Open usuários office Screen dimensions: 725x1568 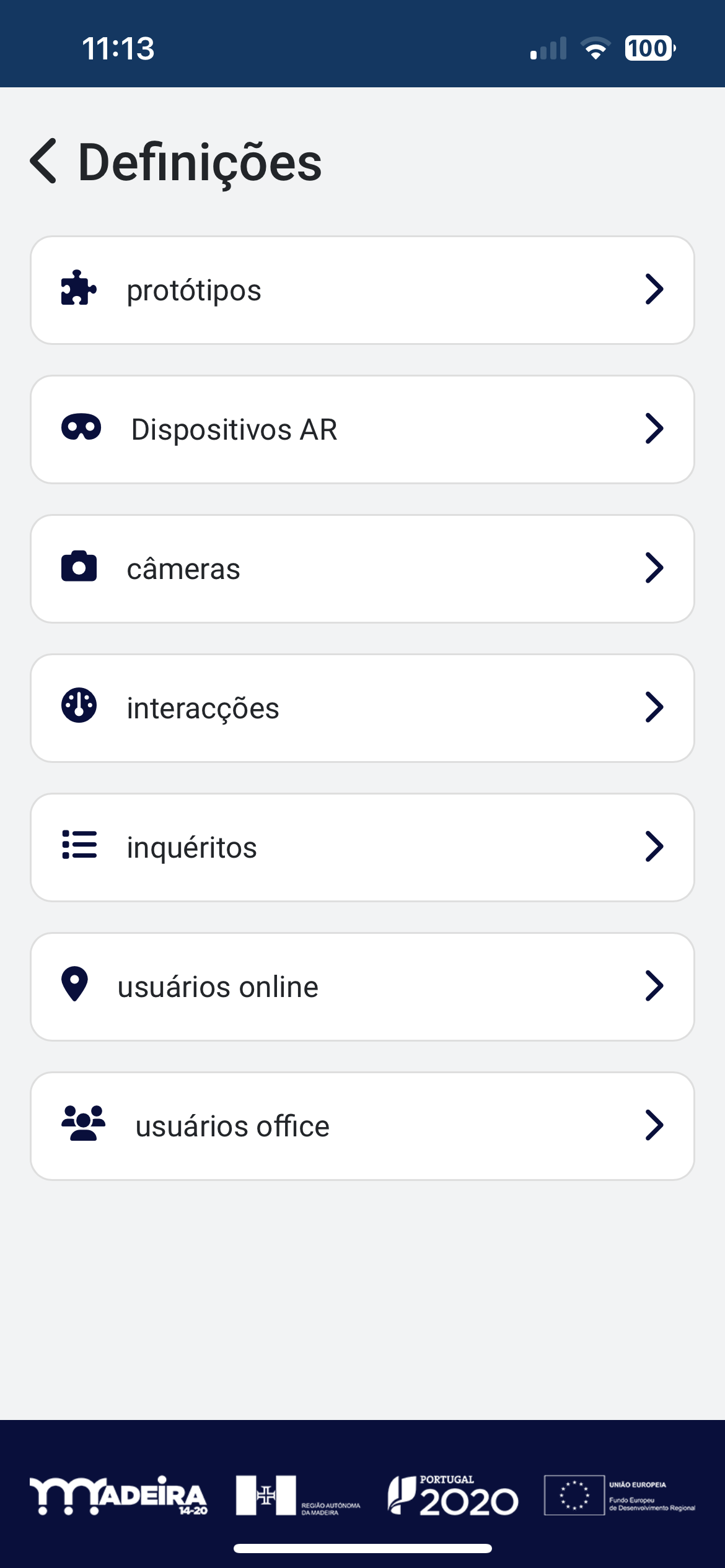(x=362, y=1126)
